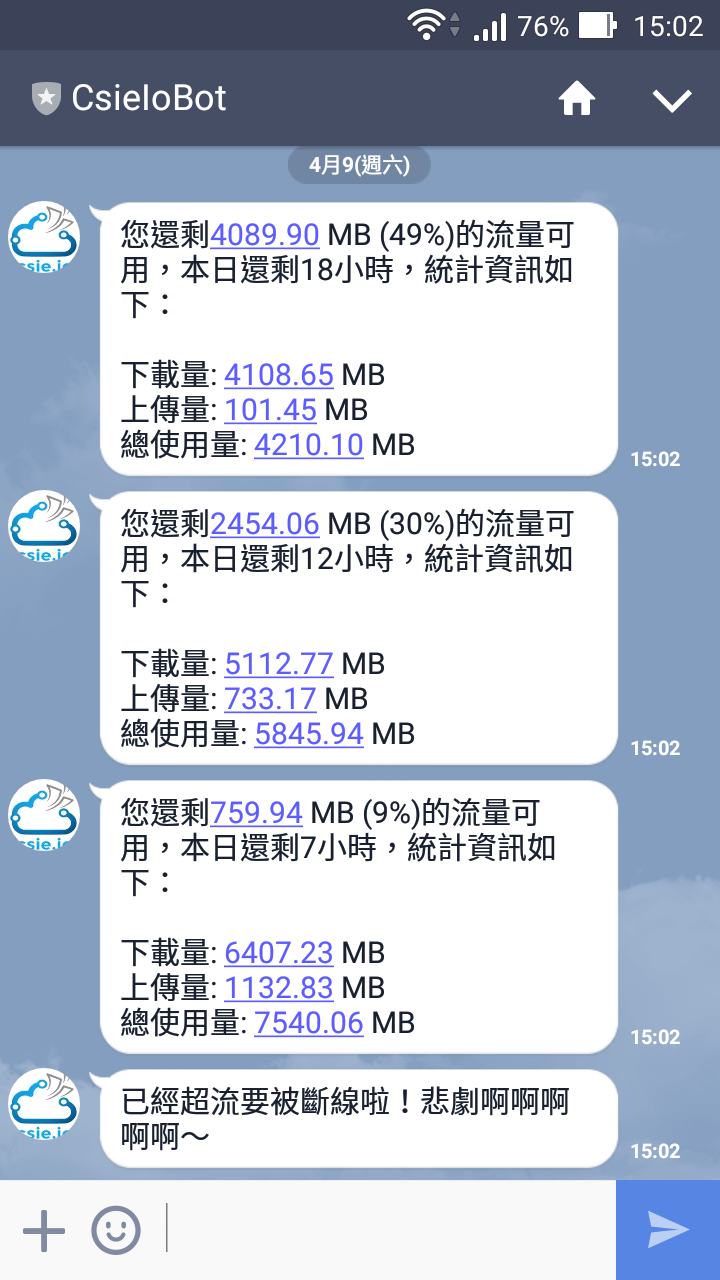
Task: Open the plus attachment menu
Action: tap(44, 1230)
